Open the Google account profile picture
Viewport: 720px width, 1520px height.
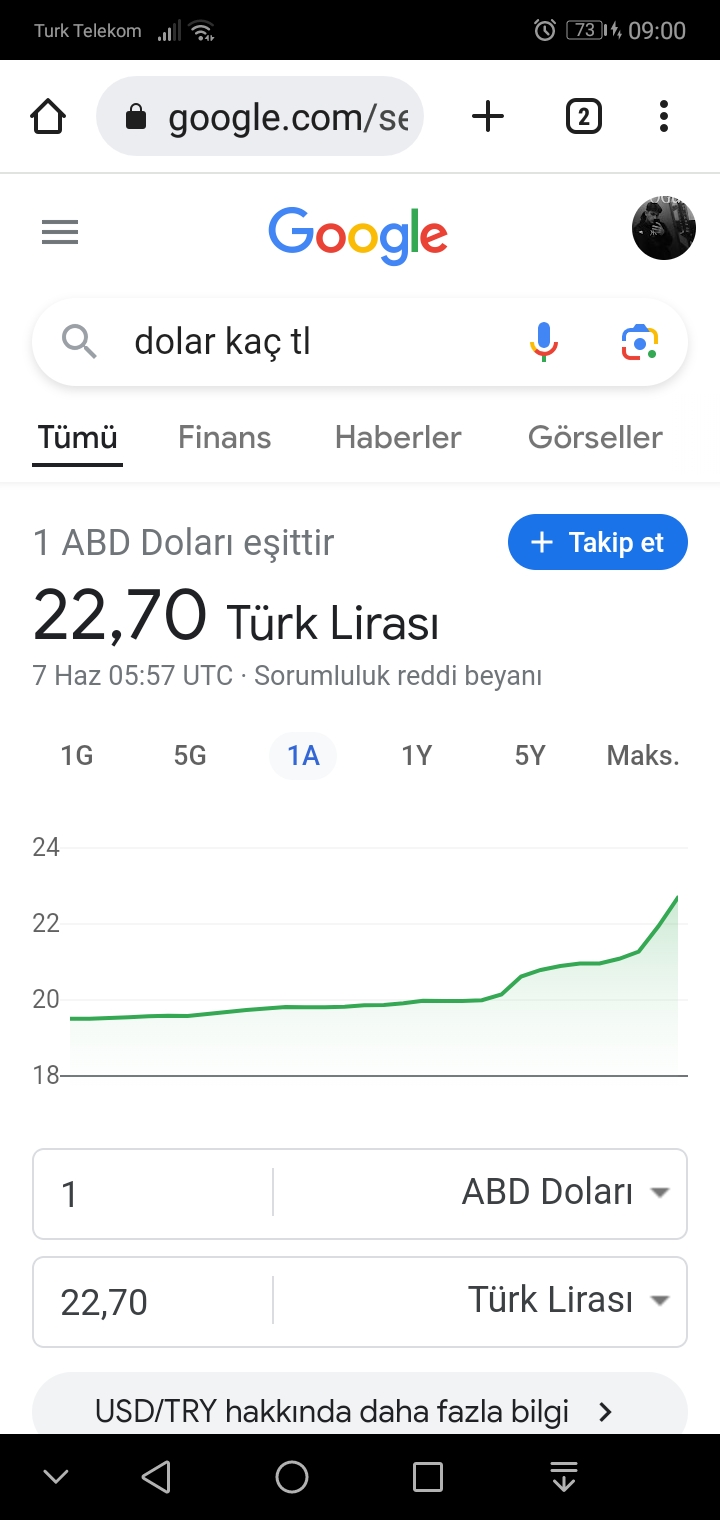[663, 229]
